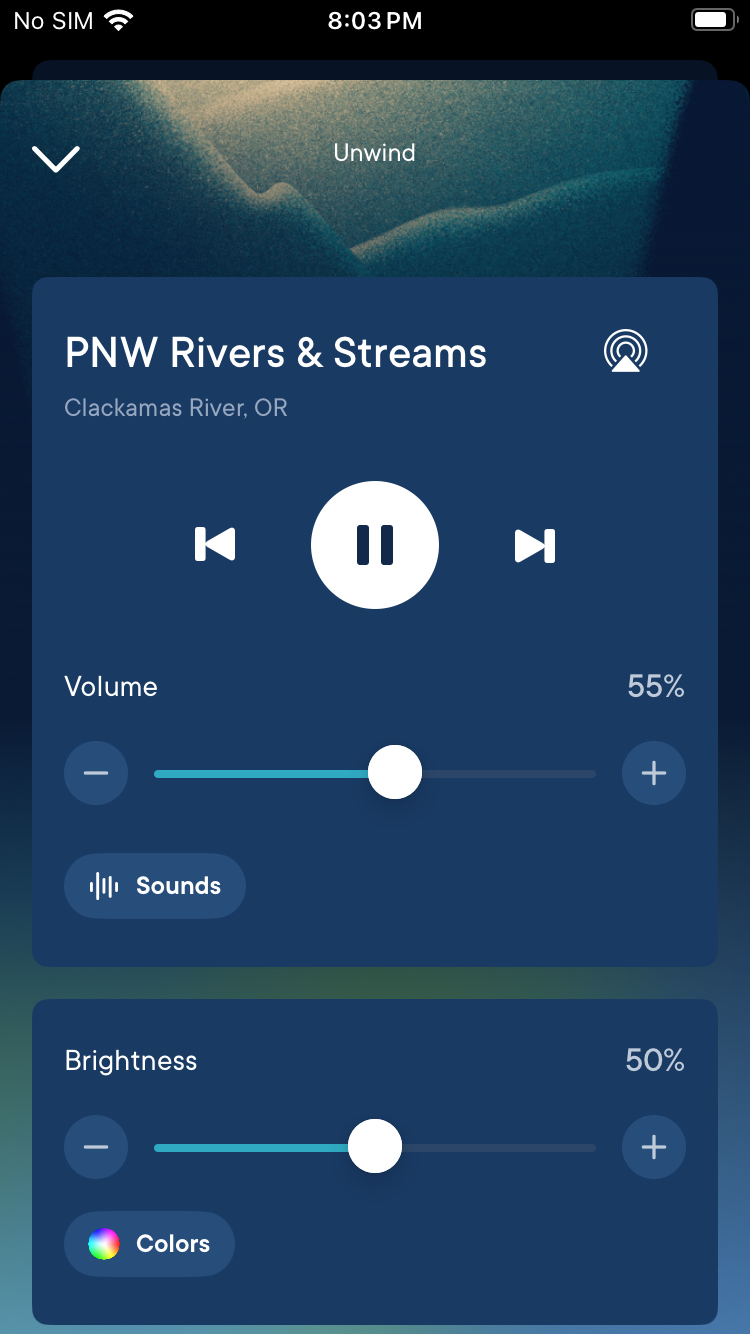The image size is (750, 1334).
Task: Open the Colors picker
Action: pyautogui.click(x=150, y=1244)
